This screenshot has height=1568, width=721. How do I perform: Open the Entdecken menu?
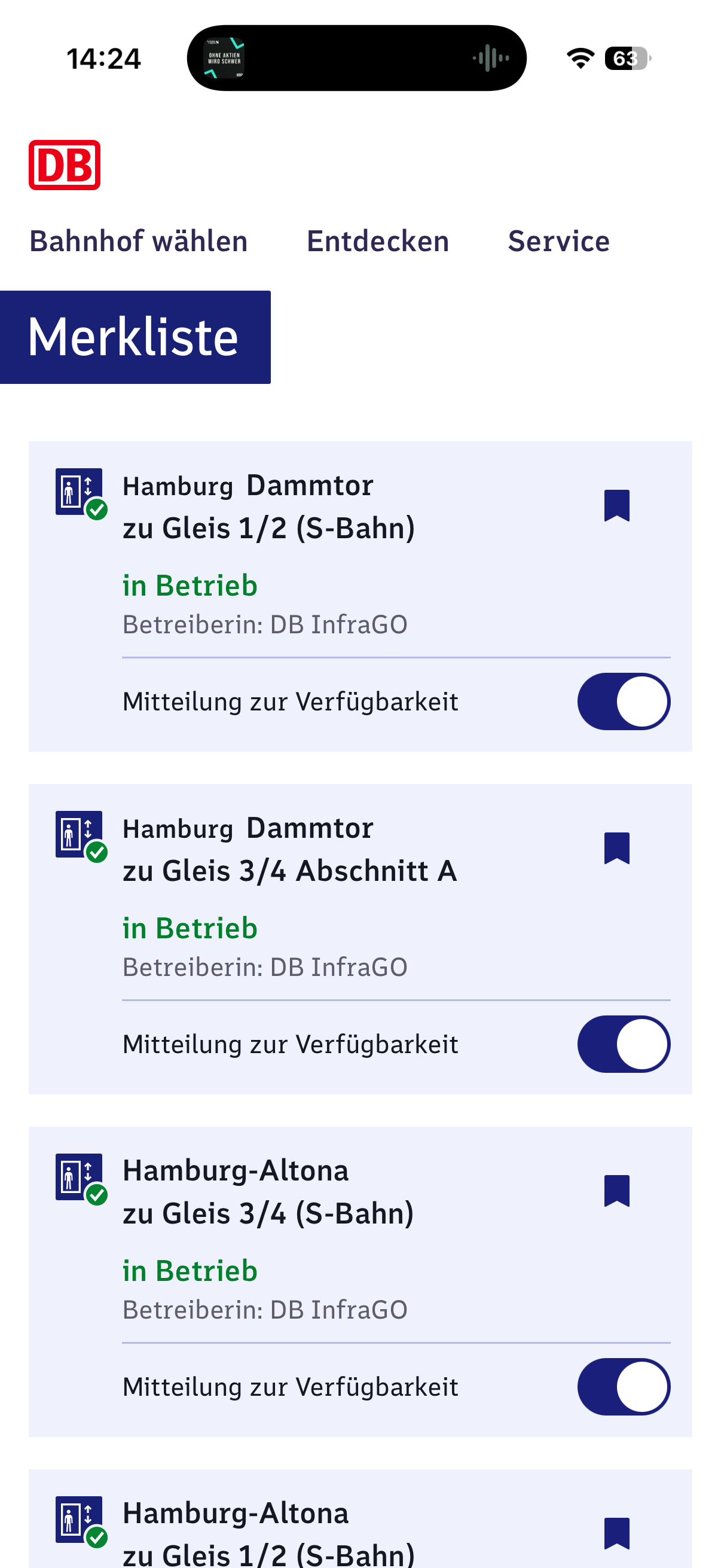coord(378,241)
